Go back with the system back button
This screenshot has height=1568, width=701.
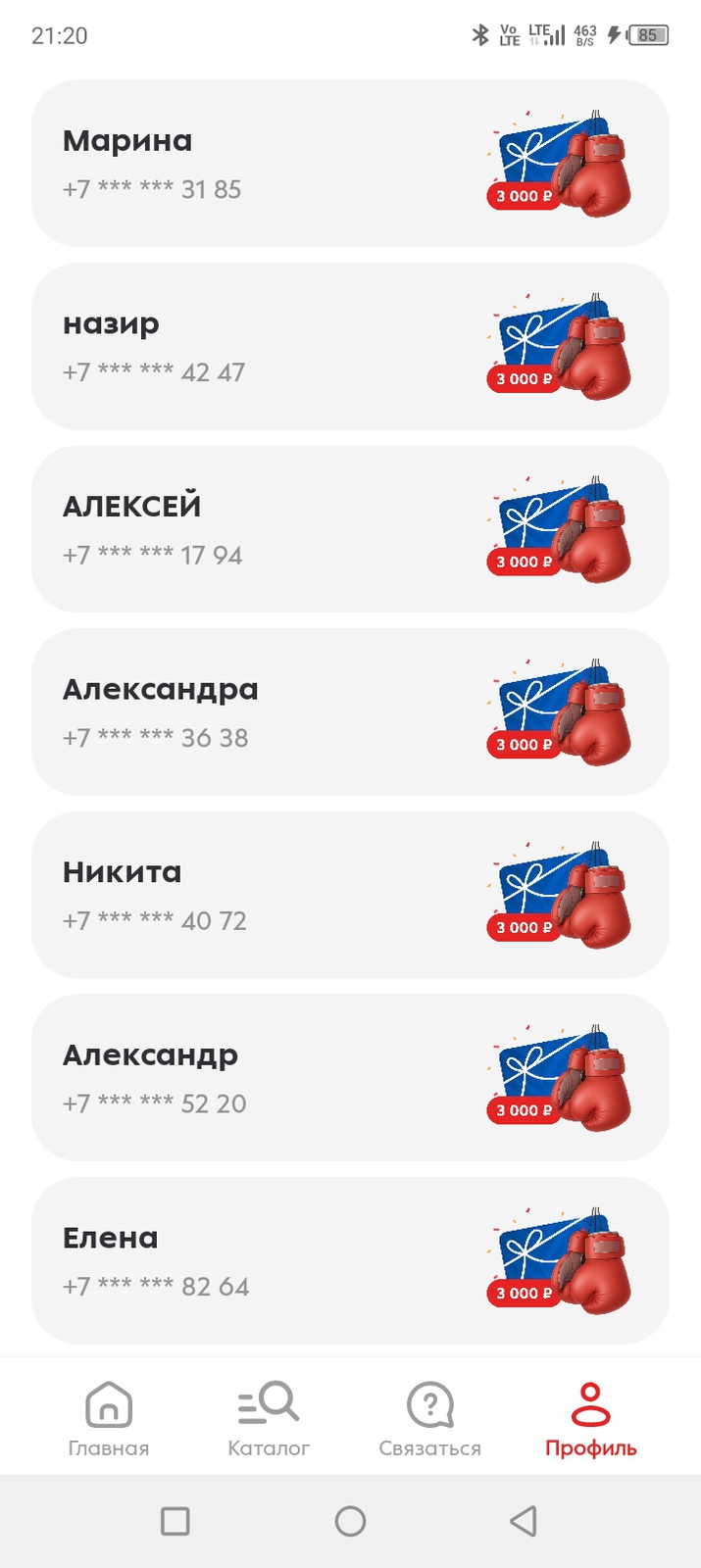[x=524, y=1521]
